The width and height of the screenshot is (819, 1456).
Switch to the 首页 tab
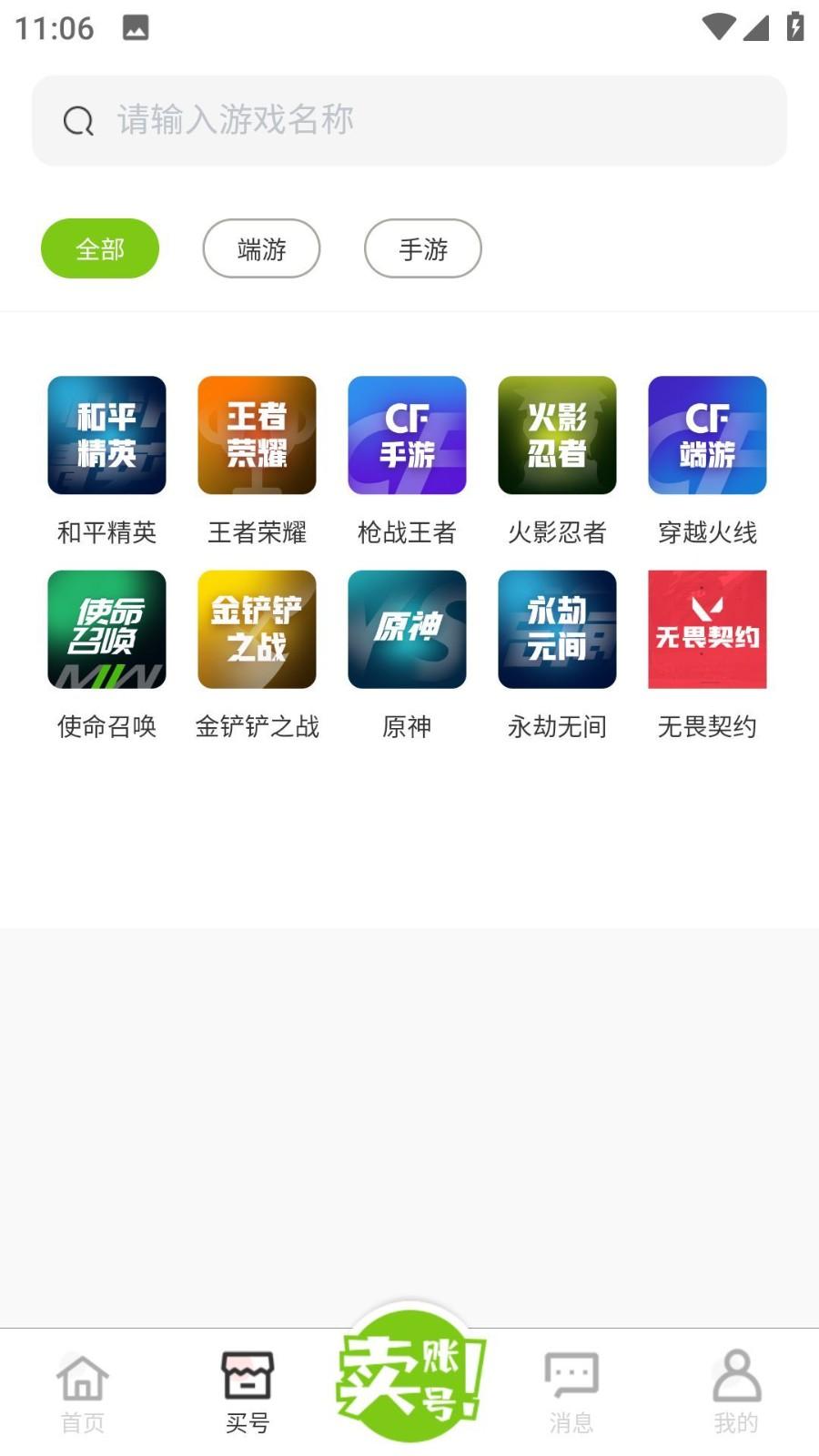pos(83,1388)
